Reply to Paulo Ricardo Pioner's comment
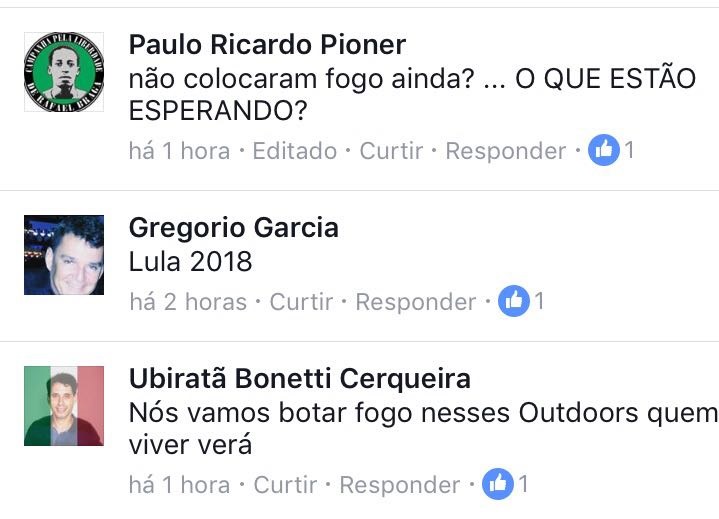Image resolution: width=719 pixels, height=519 pixels. pyautogui.click(x=505, y=151)
